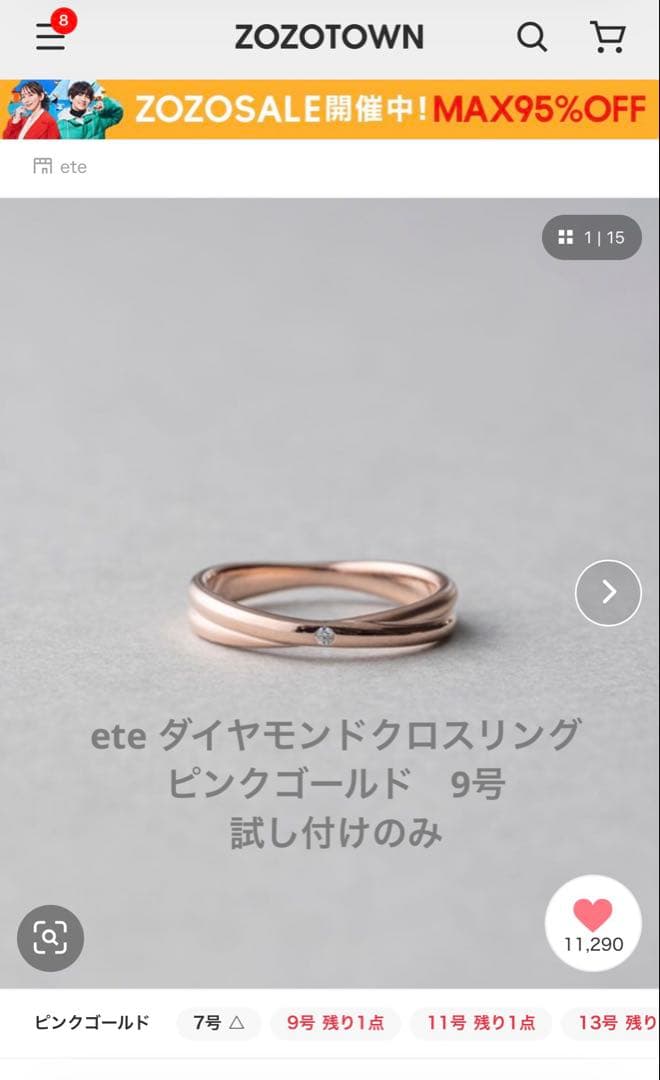The width and height of the screenshot is (660, 1080).
Task: Open the search icon
Action: click(x=531, y=38)
